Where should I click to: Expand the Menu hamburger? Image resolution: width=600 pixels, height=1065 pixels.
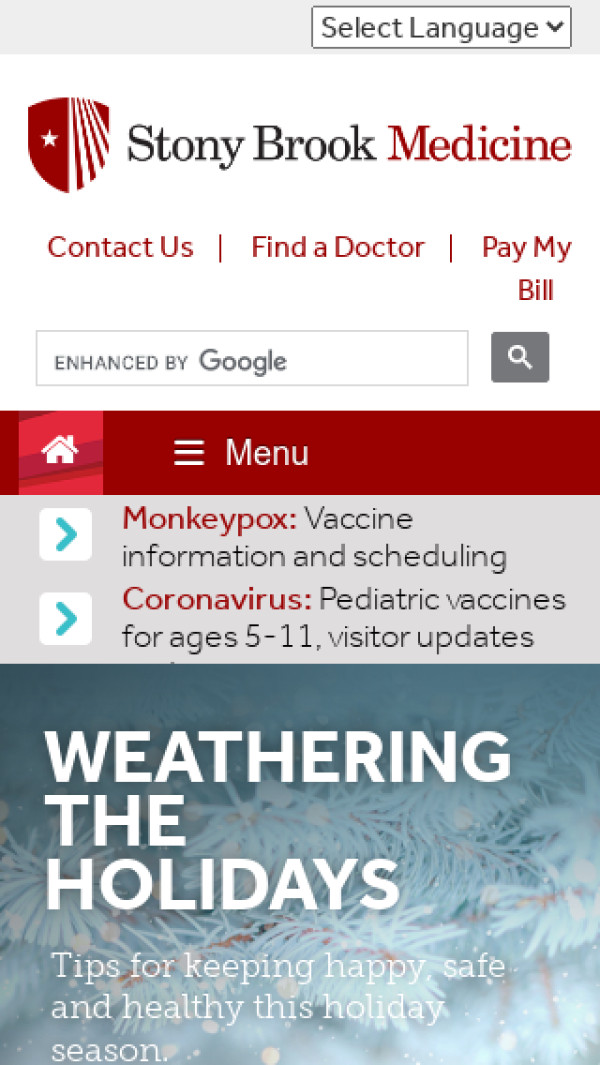242,453
